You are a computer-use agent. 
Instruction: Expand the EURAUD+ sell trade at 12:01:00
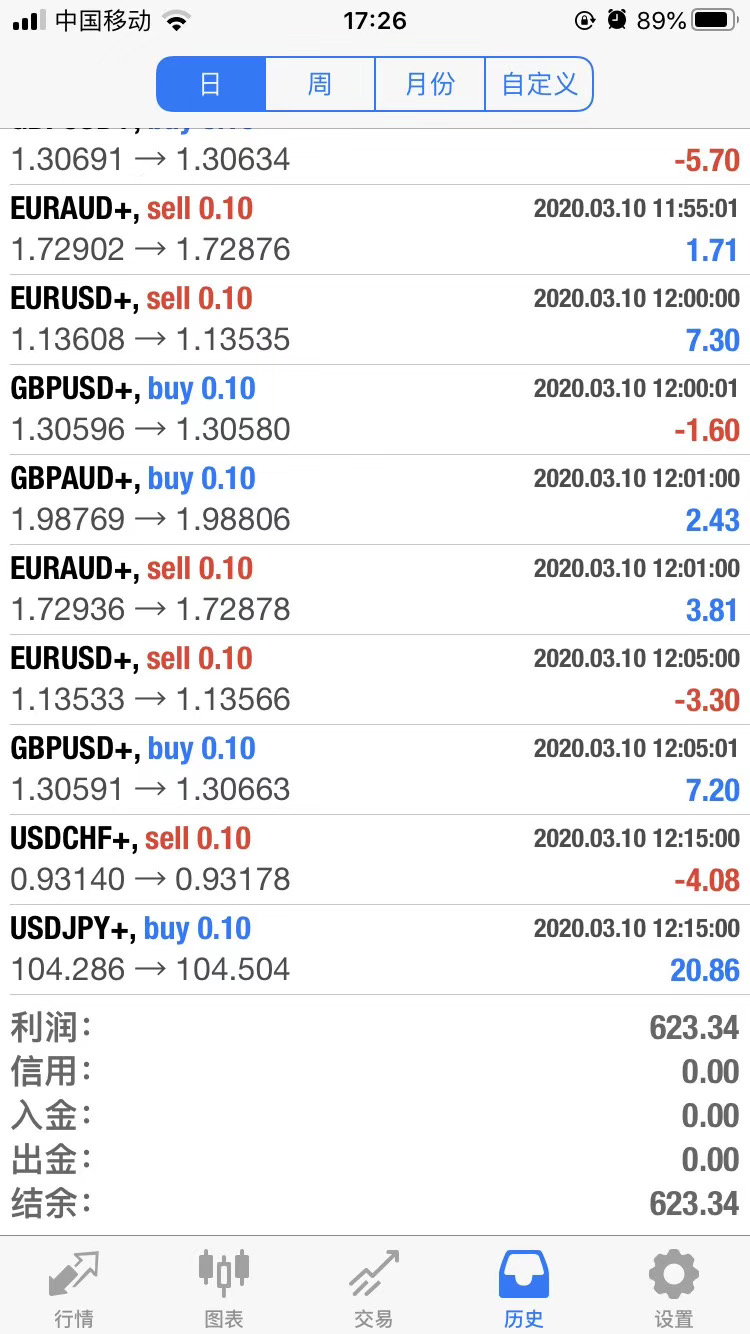375,590
